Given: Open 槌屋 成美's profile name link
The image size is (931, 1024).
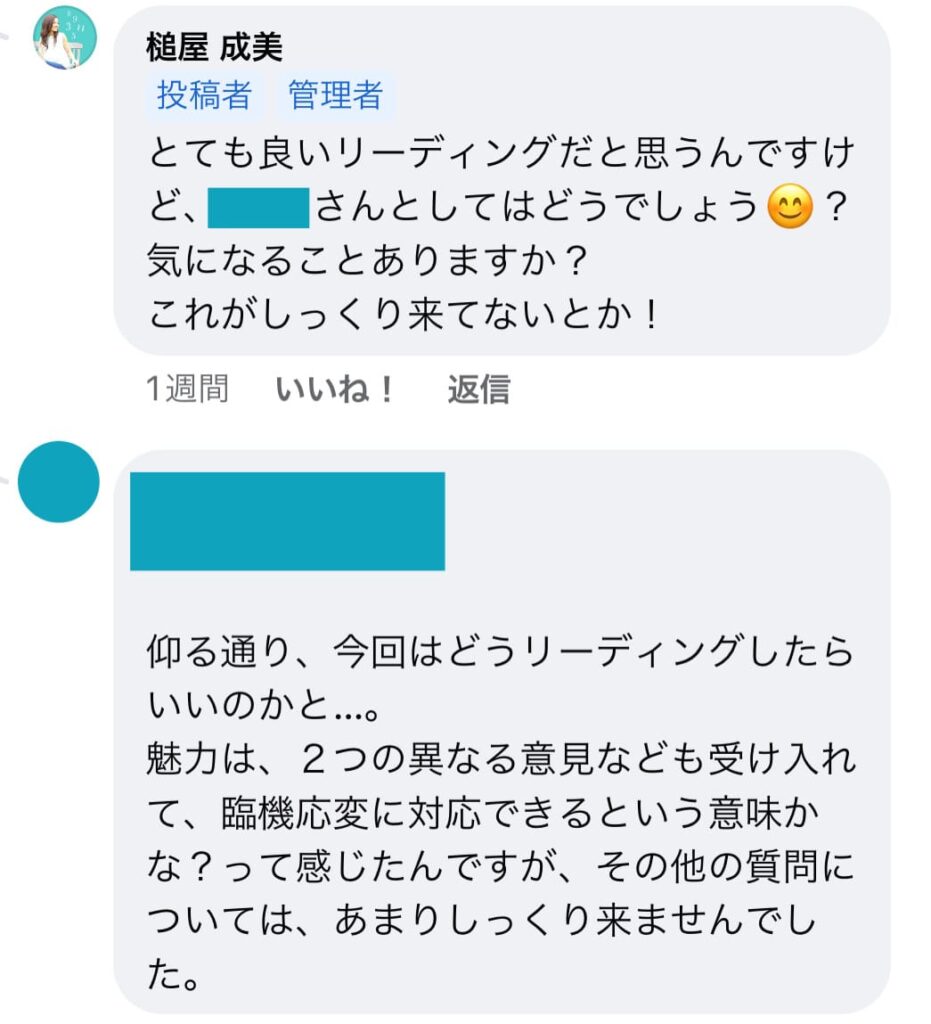Looking at the screenshot, I should 213,48.
